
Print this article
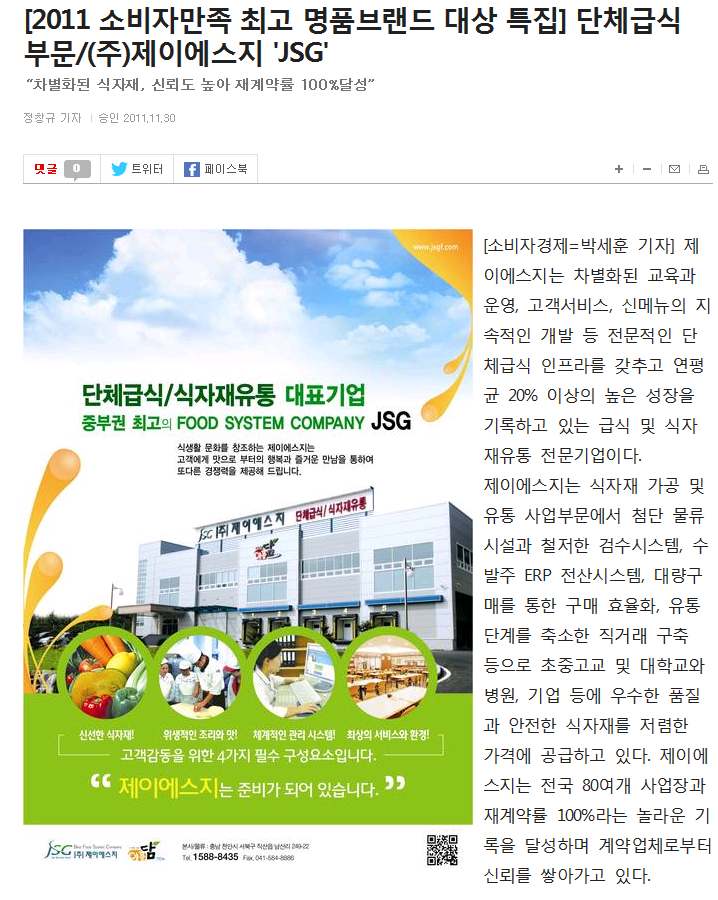click(x=703, y=169)
